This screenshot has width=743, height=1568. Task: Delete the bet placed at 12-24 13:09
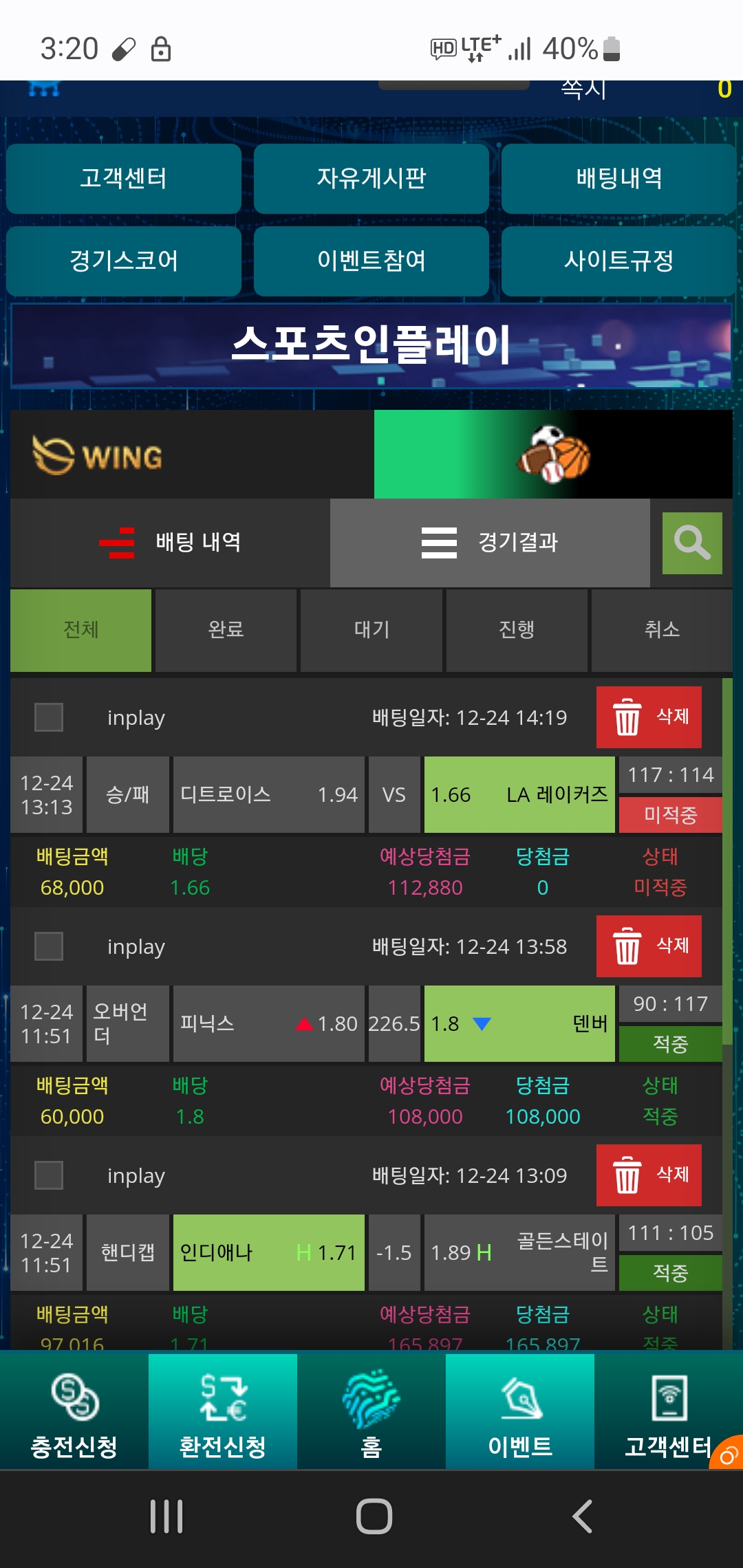[x=649, y=1175]
